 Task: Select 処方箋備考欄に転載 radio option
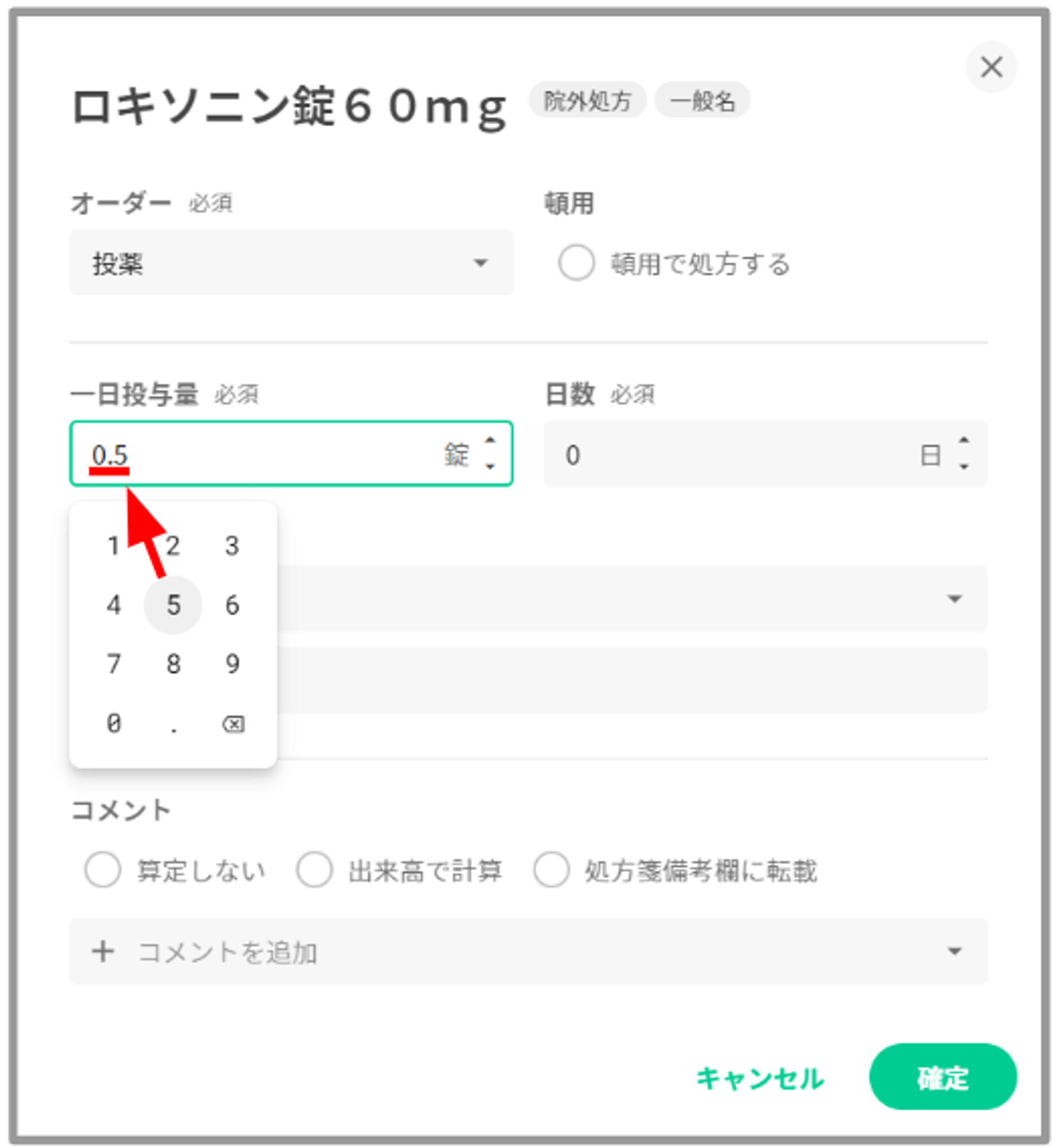[x=551, y=870]
